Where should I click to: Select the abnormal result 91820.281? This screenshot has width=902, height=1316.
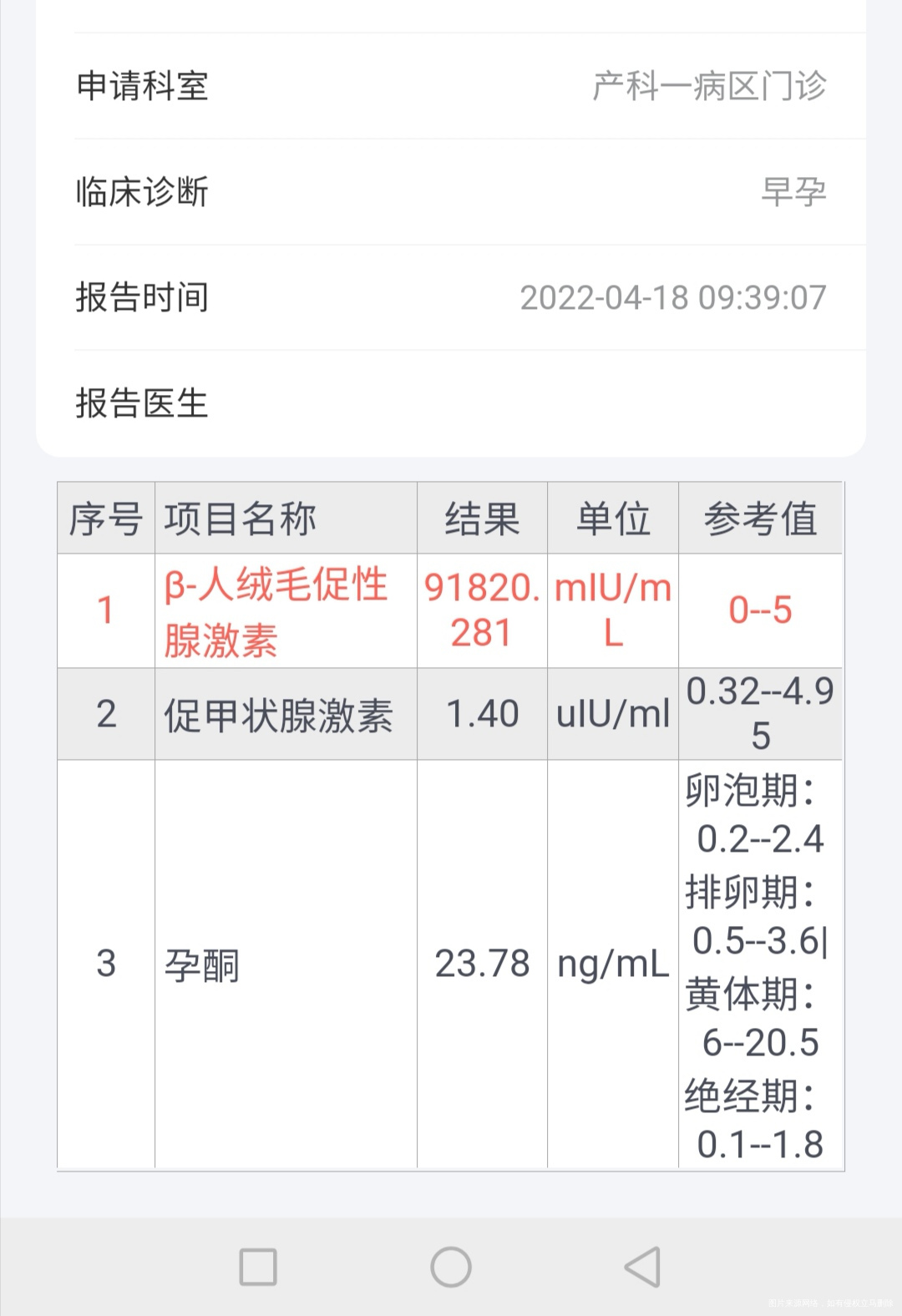[481, 610]
